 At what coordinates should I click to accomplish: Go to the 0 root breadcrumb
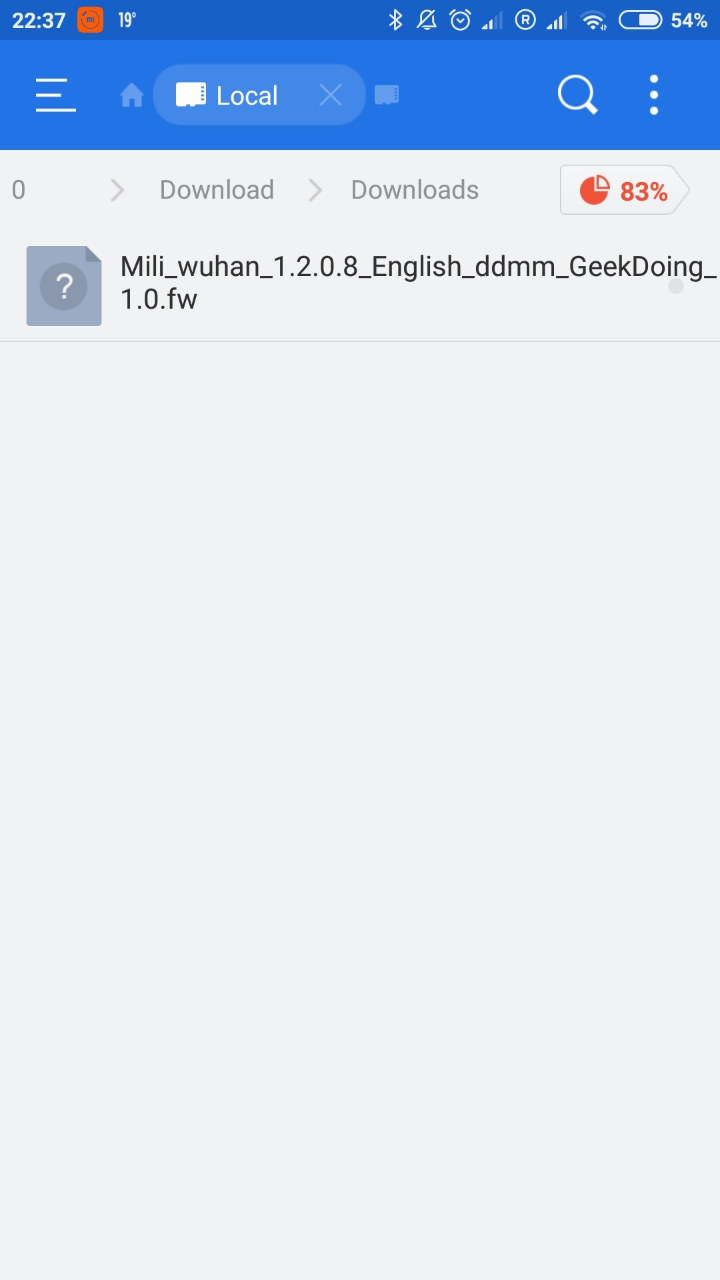click(18, 190)
